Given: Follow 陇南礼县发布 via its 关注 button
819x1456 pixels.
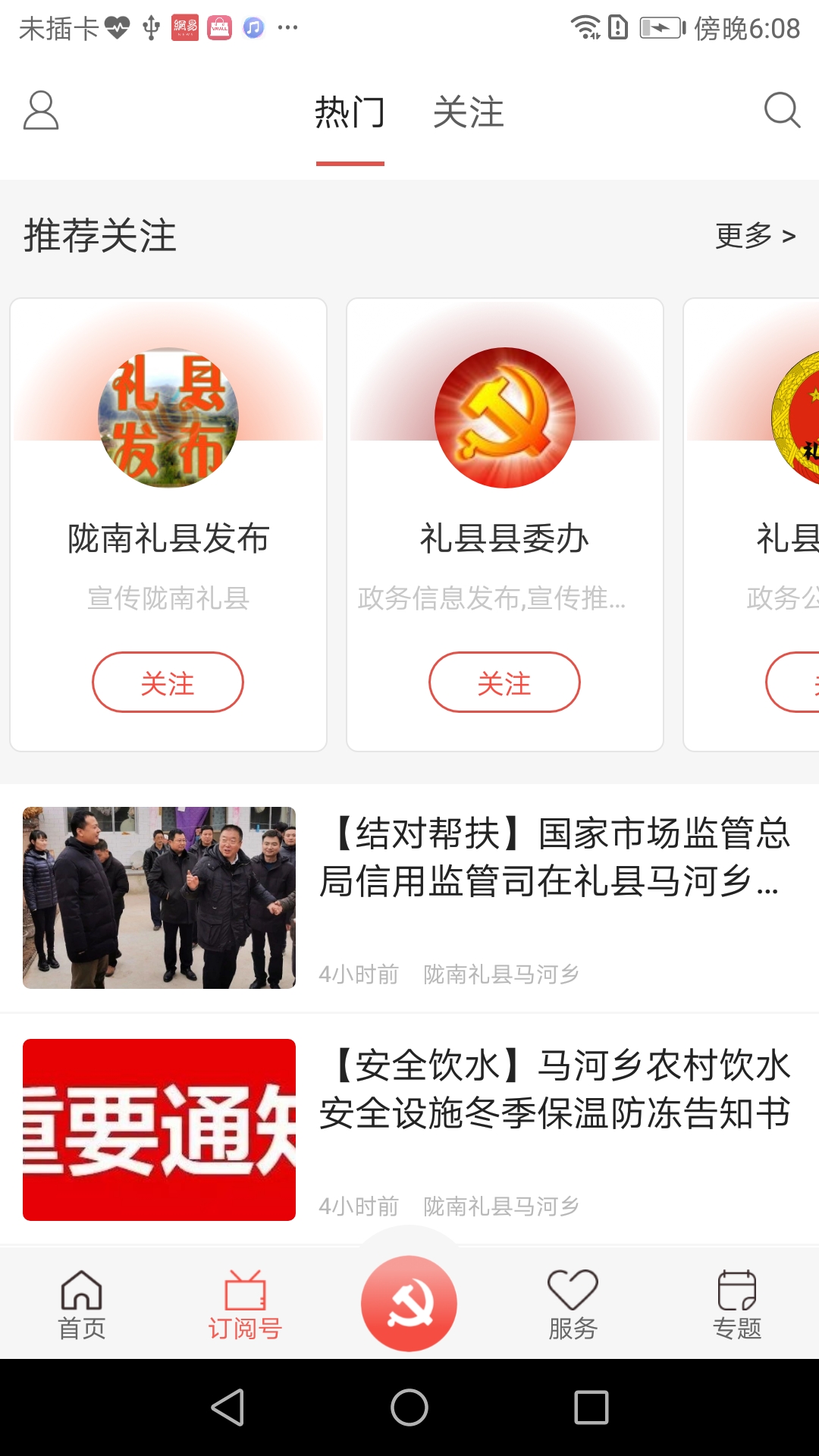Looking at the screenshot, I should [168, 682].
